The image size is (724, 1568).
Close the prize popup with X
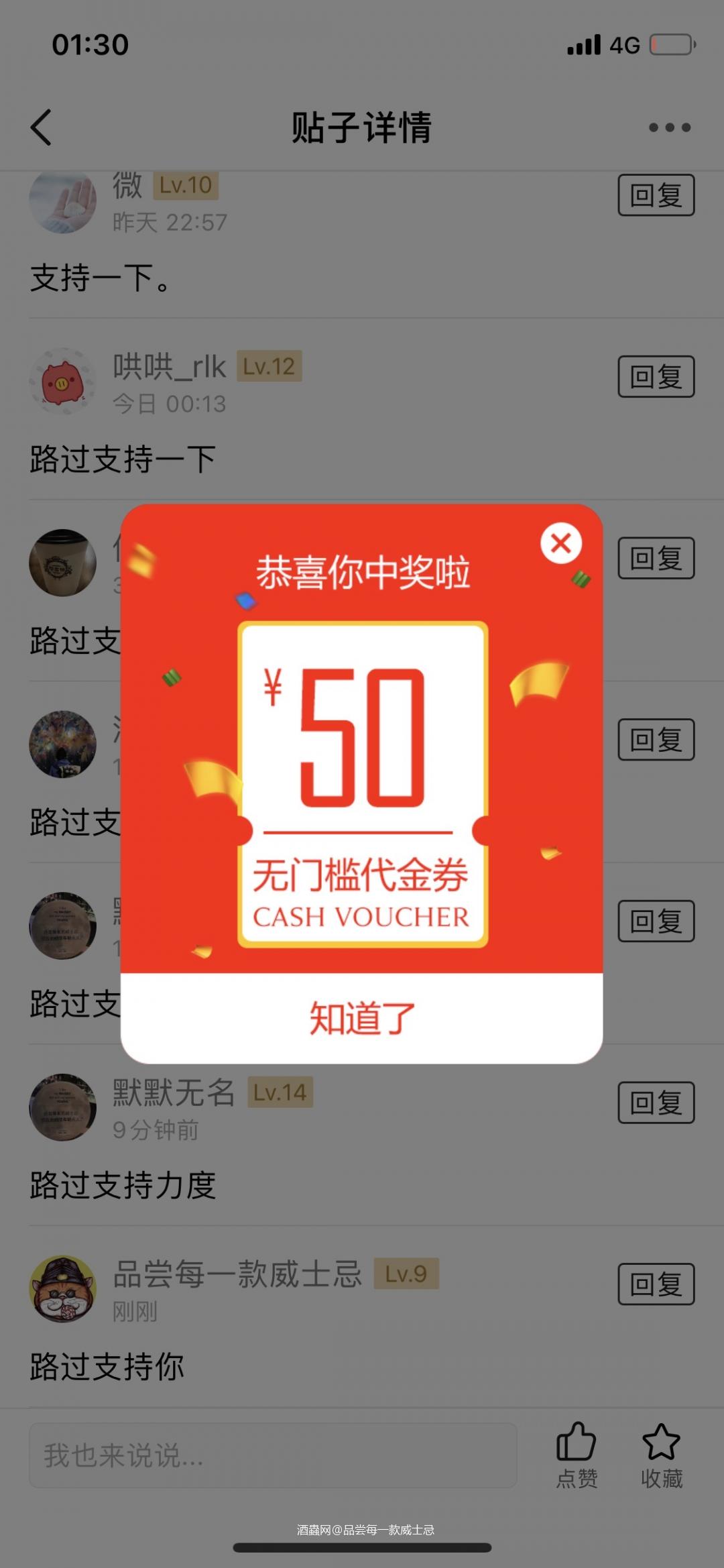561,543
